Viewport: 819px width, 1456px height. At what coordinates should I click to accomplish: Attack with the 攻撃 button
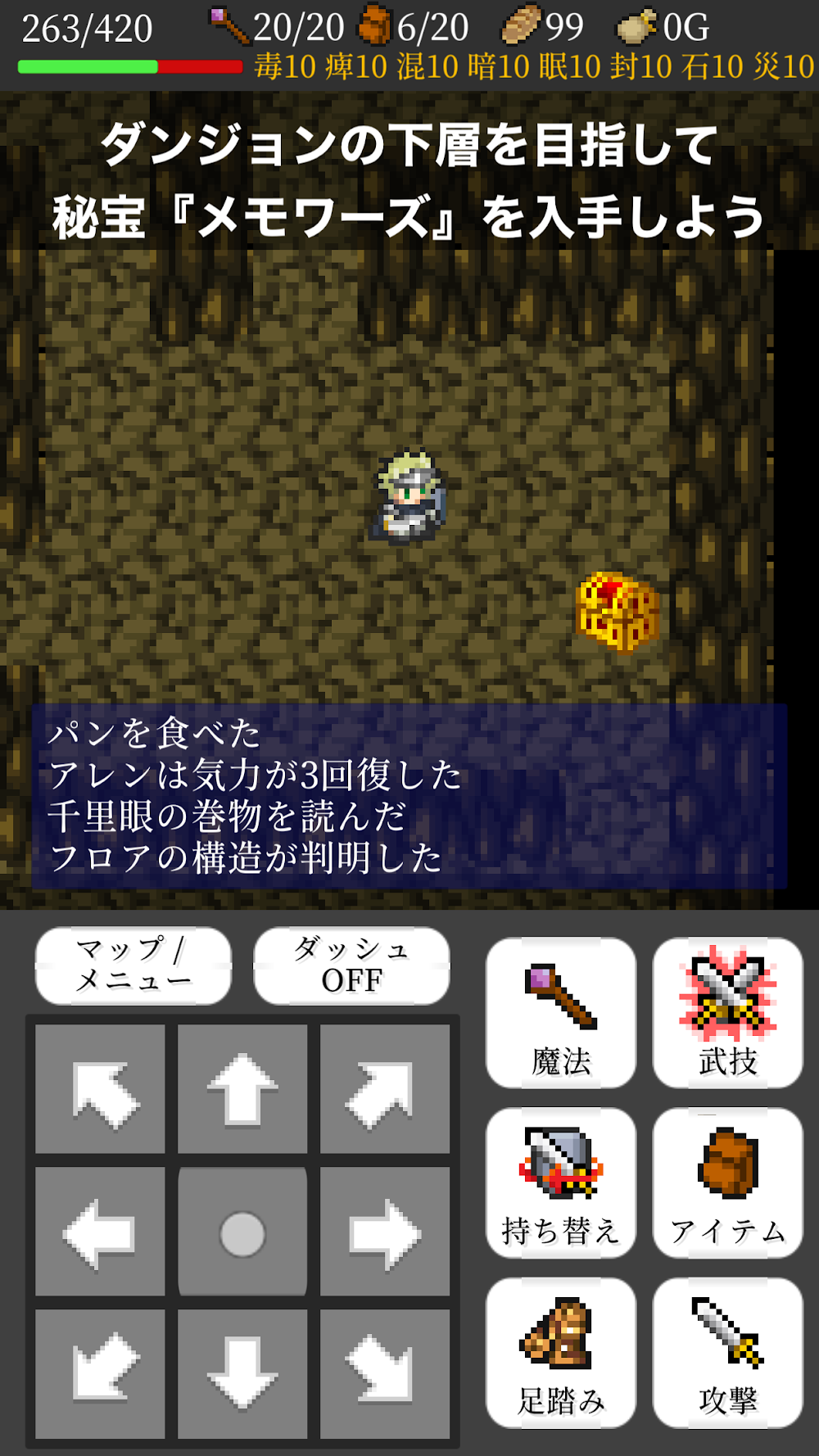727,1352
